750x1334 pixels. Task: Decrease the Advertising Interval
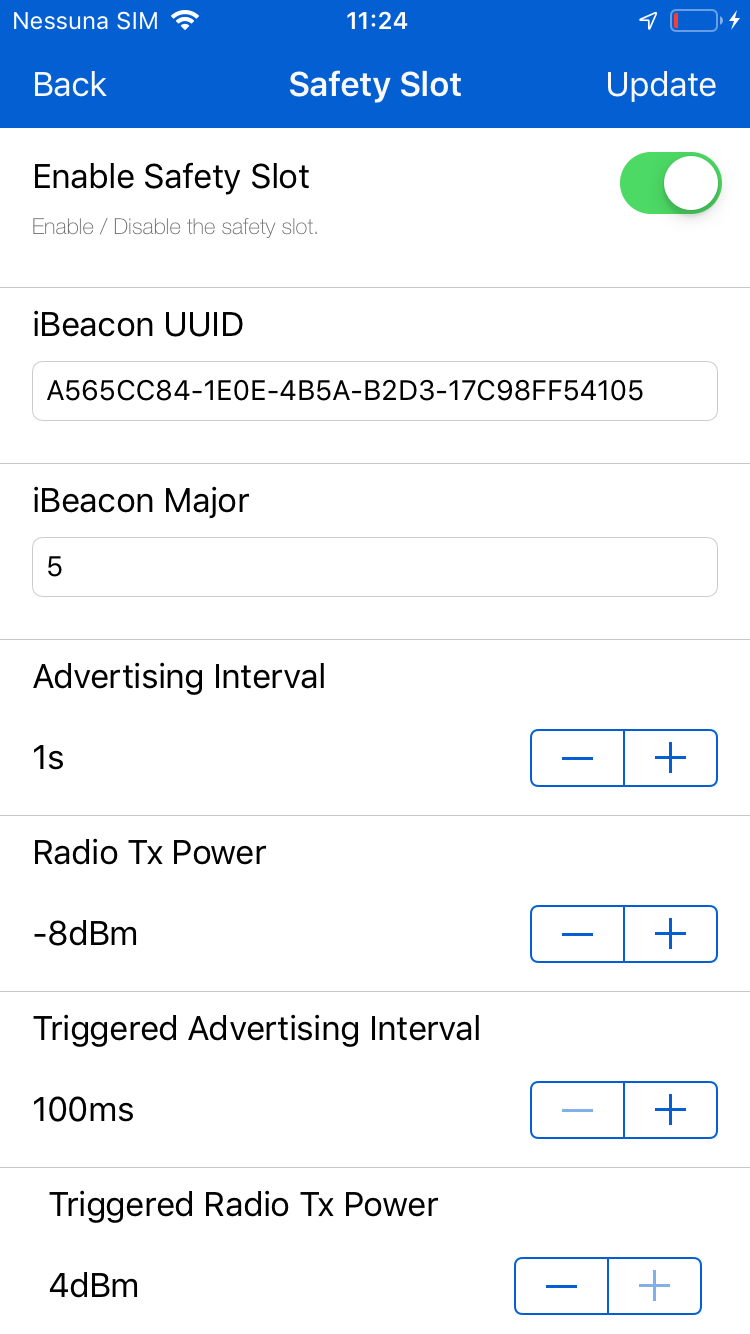tap(577, 758)
